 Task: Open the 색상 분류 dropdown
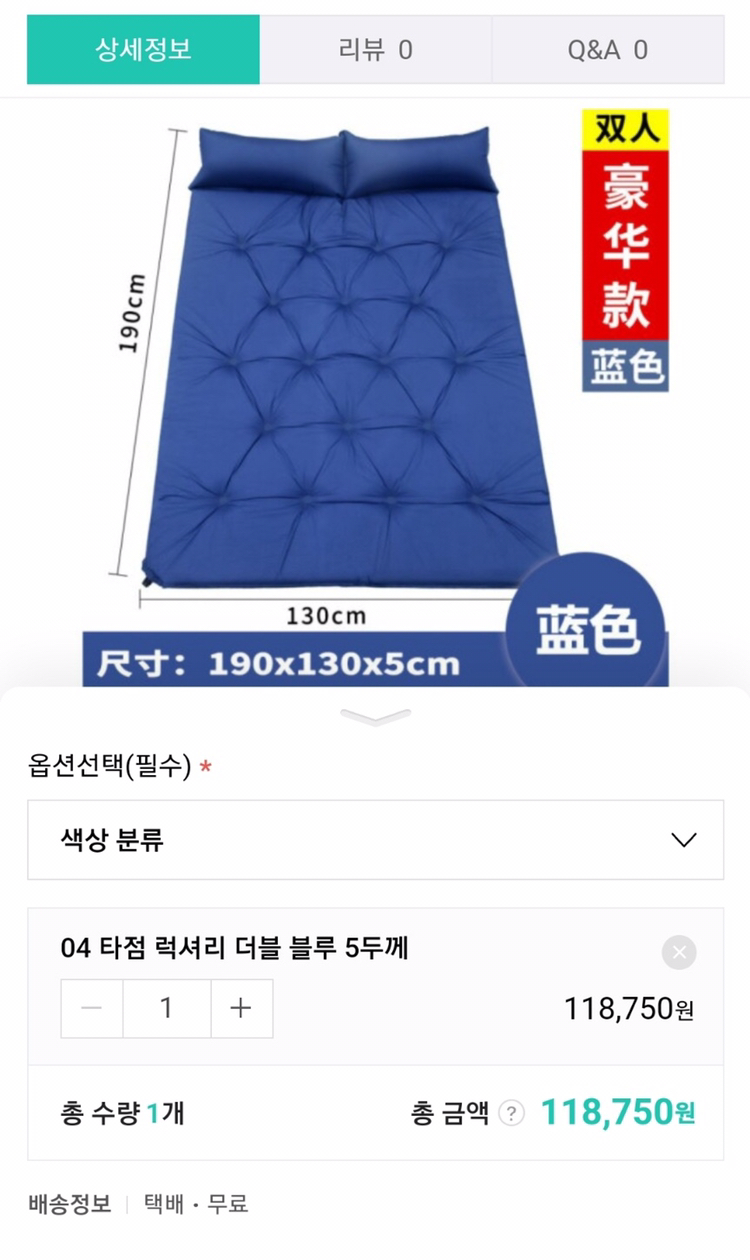point(375,840)
